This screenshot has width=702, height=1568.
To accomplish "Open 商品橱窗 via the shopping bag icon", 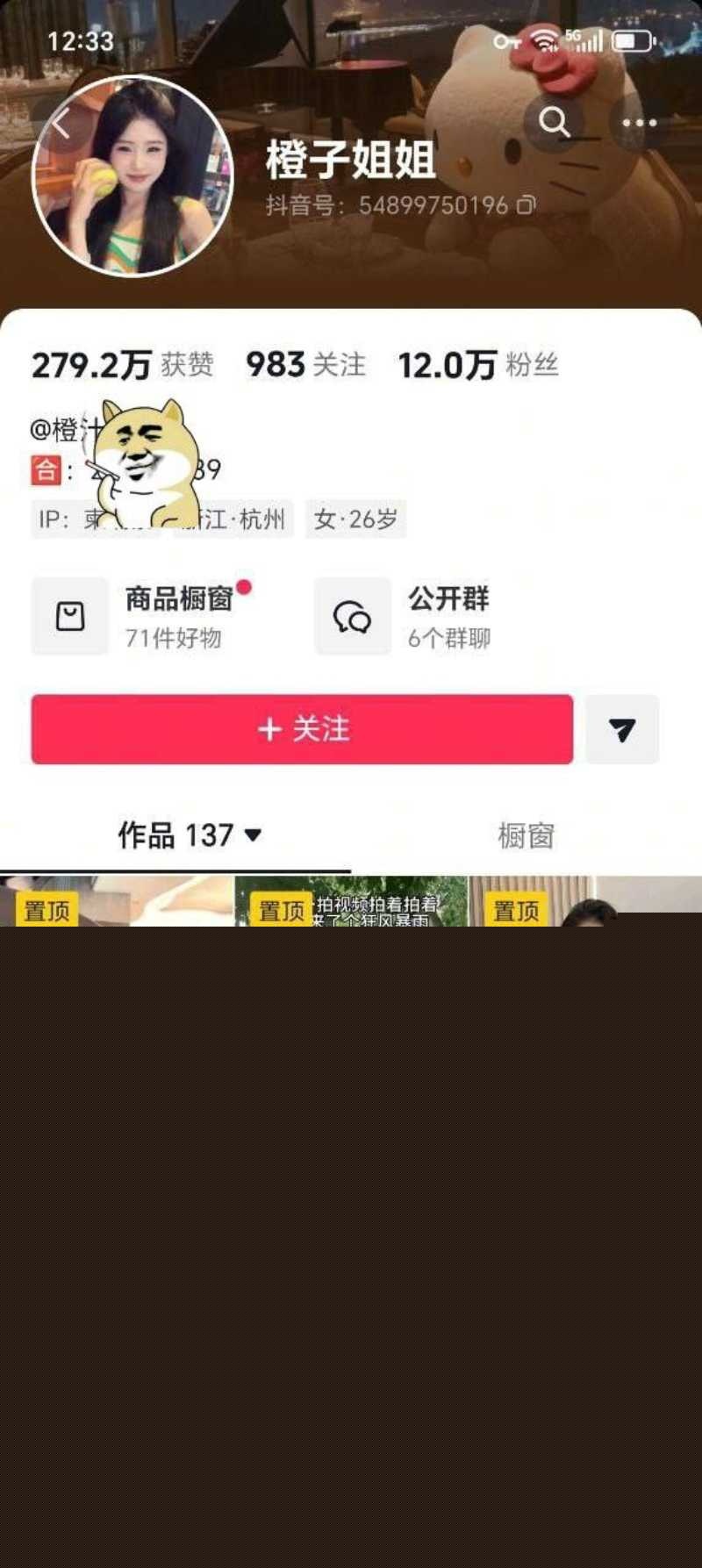I will click(x=69, y=615).
